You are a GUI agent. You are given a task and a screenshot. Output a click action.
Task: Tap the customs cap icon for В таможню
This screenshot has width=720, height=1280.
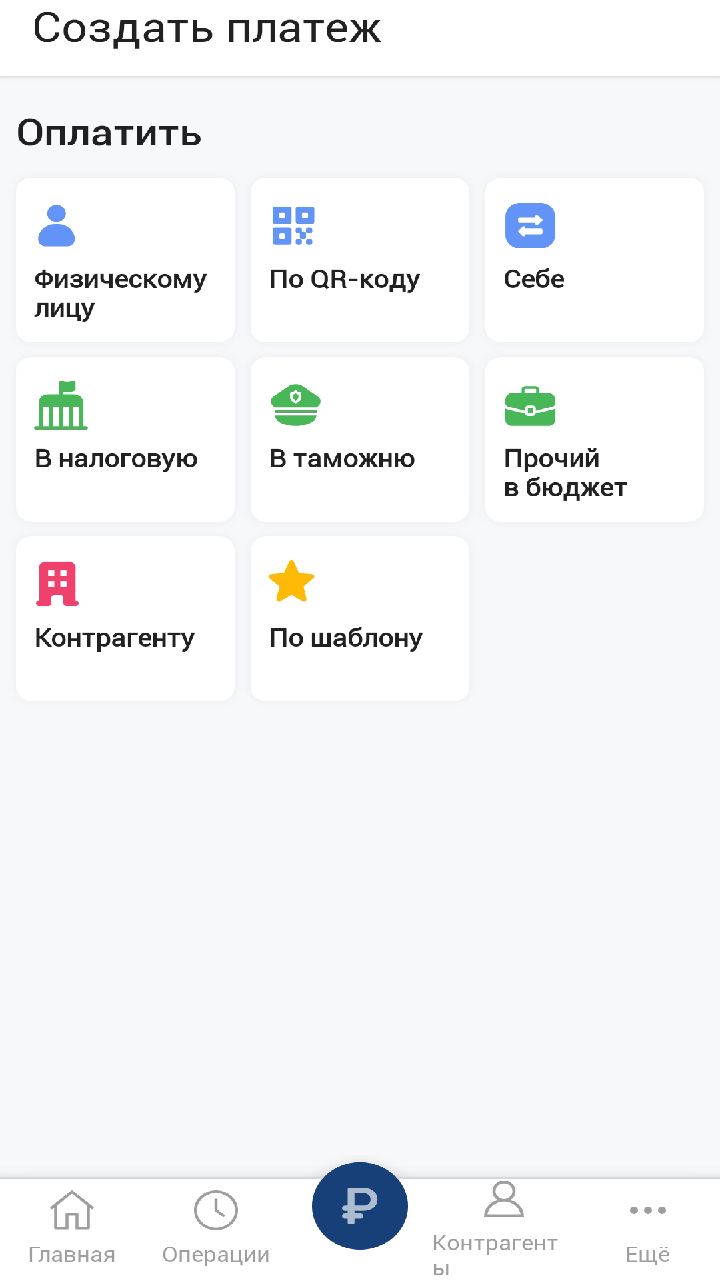(x=295, y=405)
